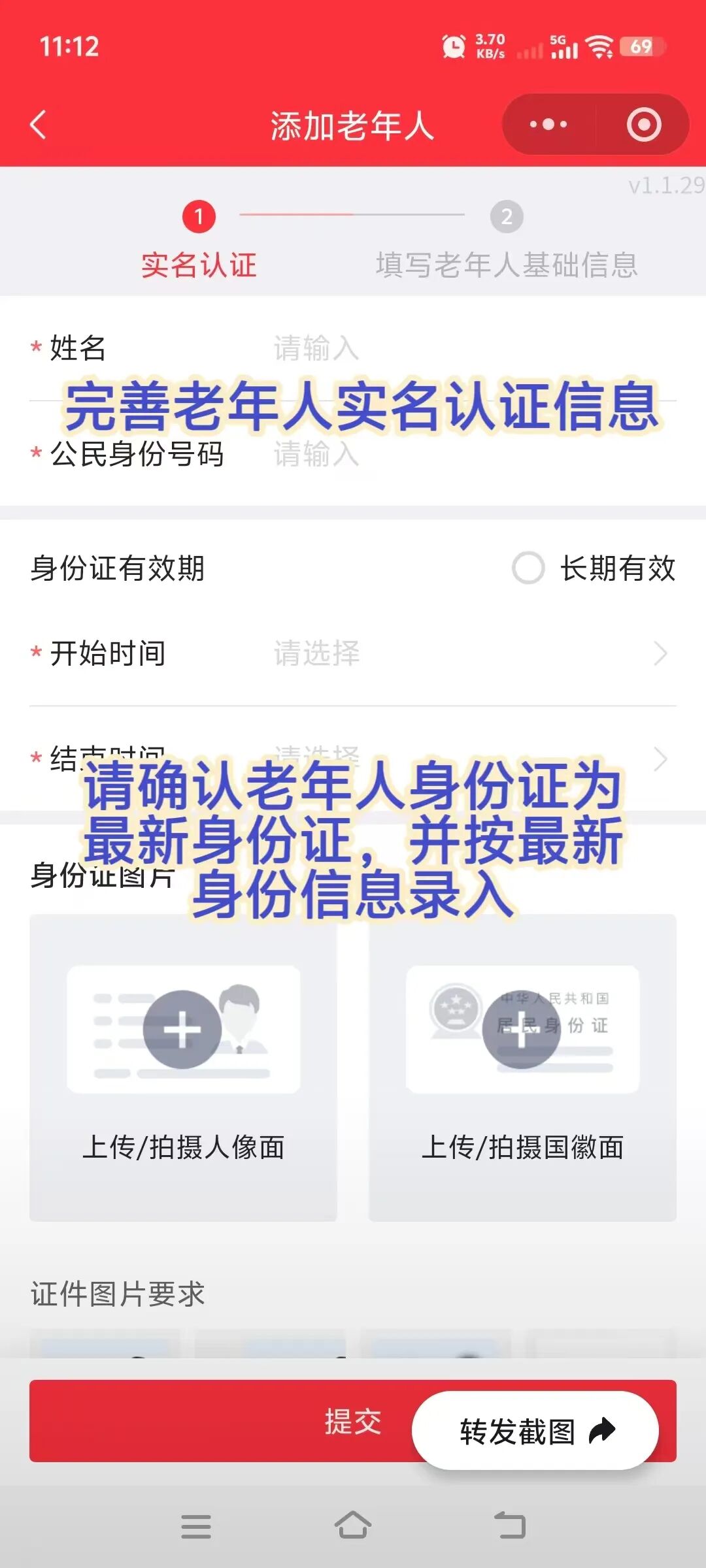
Task: Close the mini program with the circle icon
Action: (x=643, y=124)
